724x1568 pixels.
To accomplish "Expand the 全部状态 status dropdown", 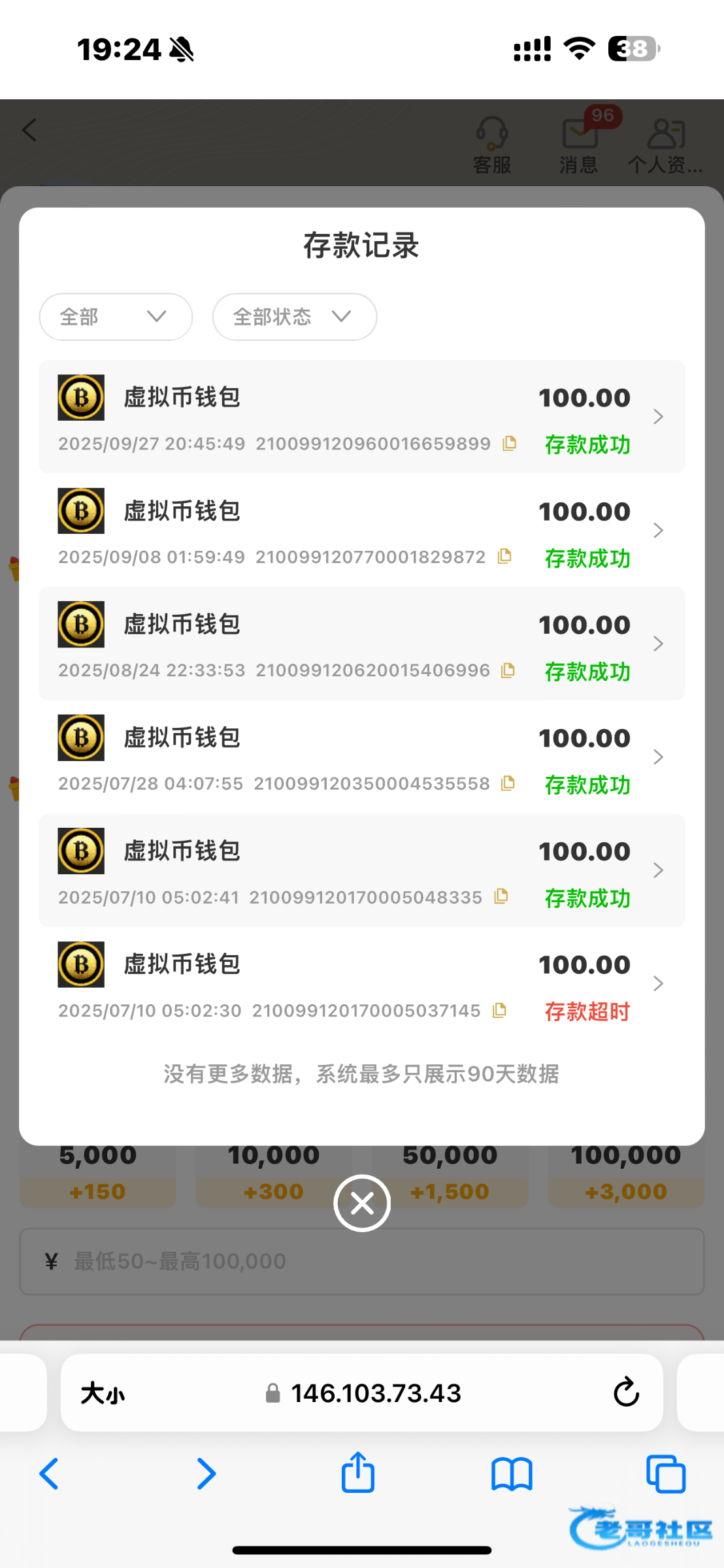I will coord(295,317).
